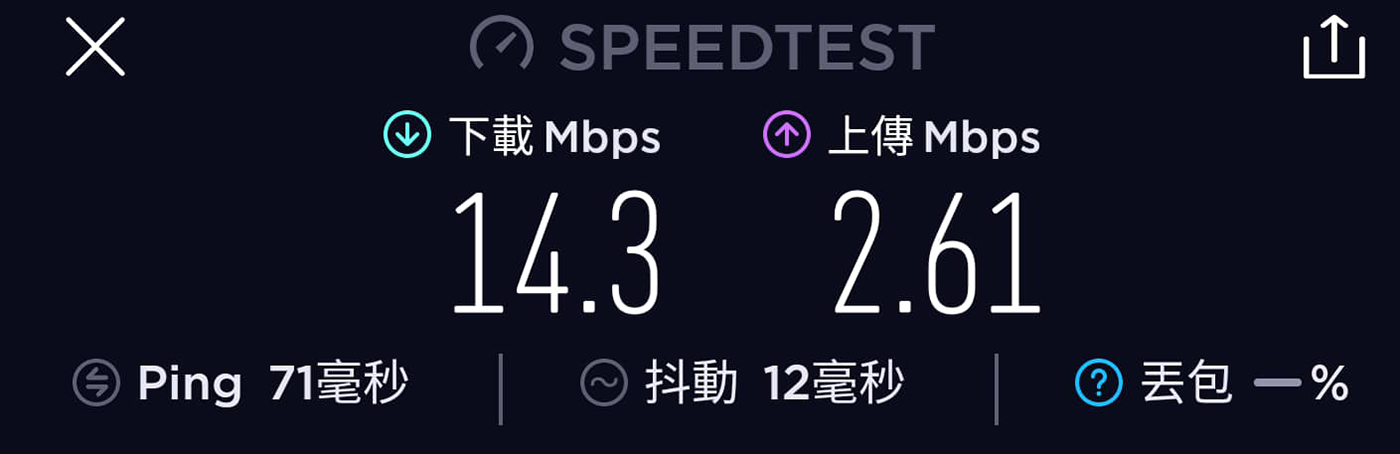Close the speed test results
The width and height of the screenshot is (1400, 454).
95,47
